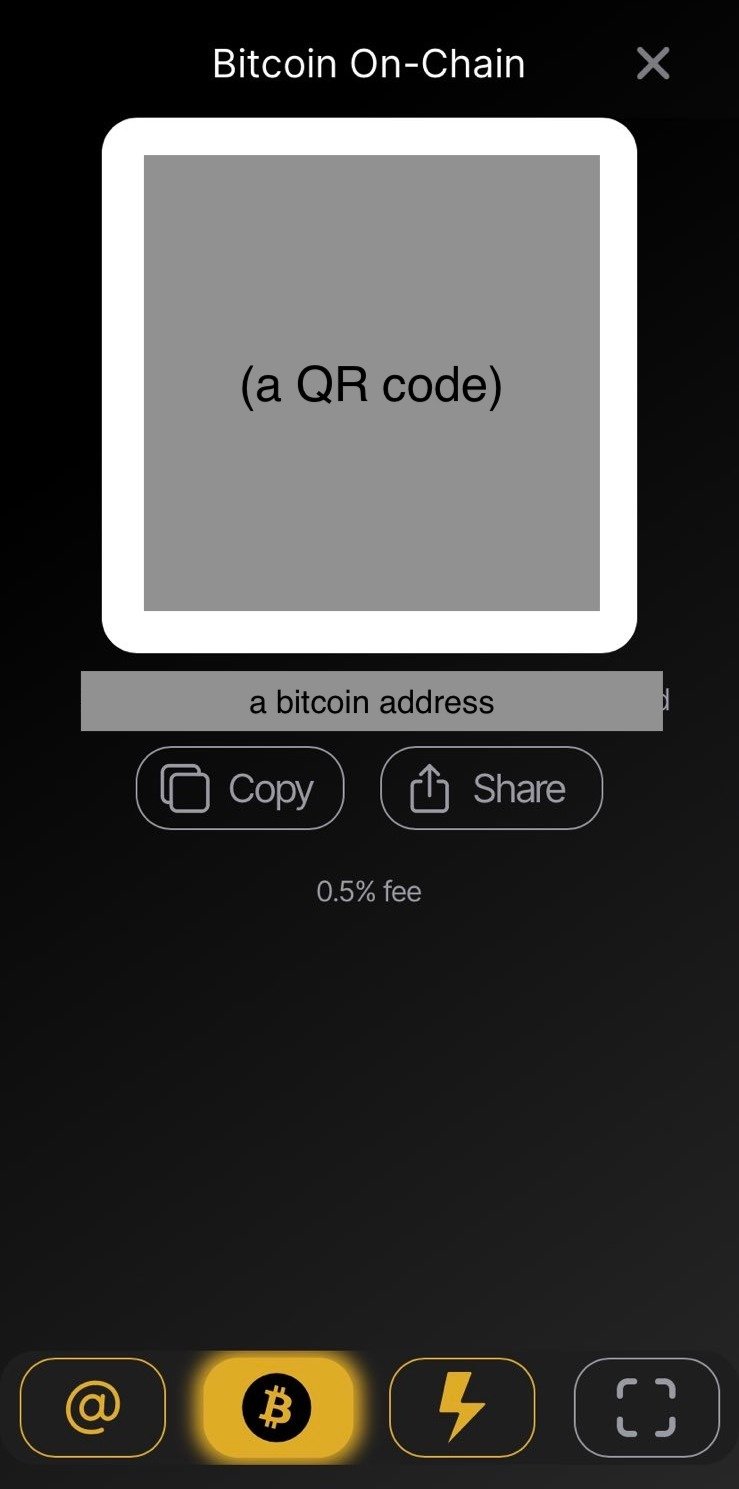Copy the bitcoin address
The image size is (739, 1489).
point(240,789)
